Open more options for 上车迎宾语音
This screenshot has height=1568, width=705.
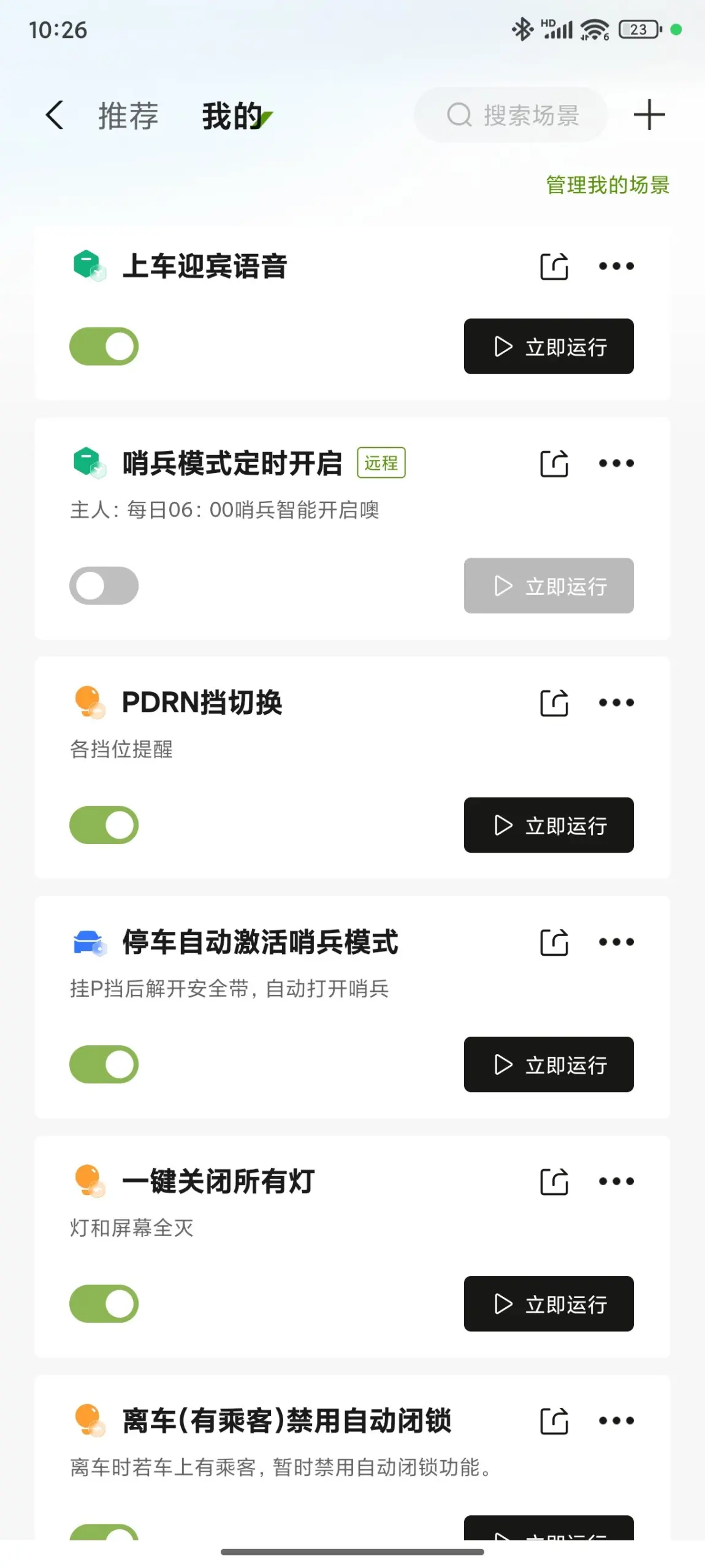tap(616, 266)
